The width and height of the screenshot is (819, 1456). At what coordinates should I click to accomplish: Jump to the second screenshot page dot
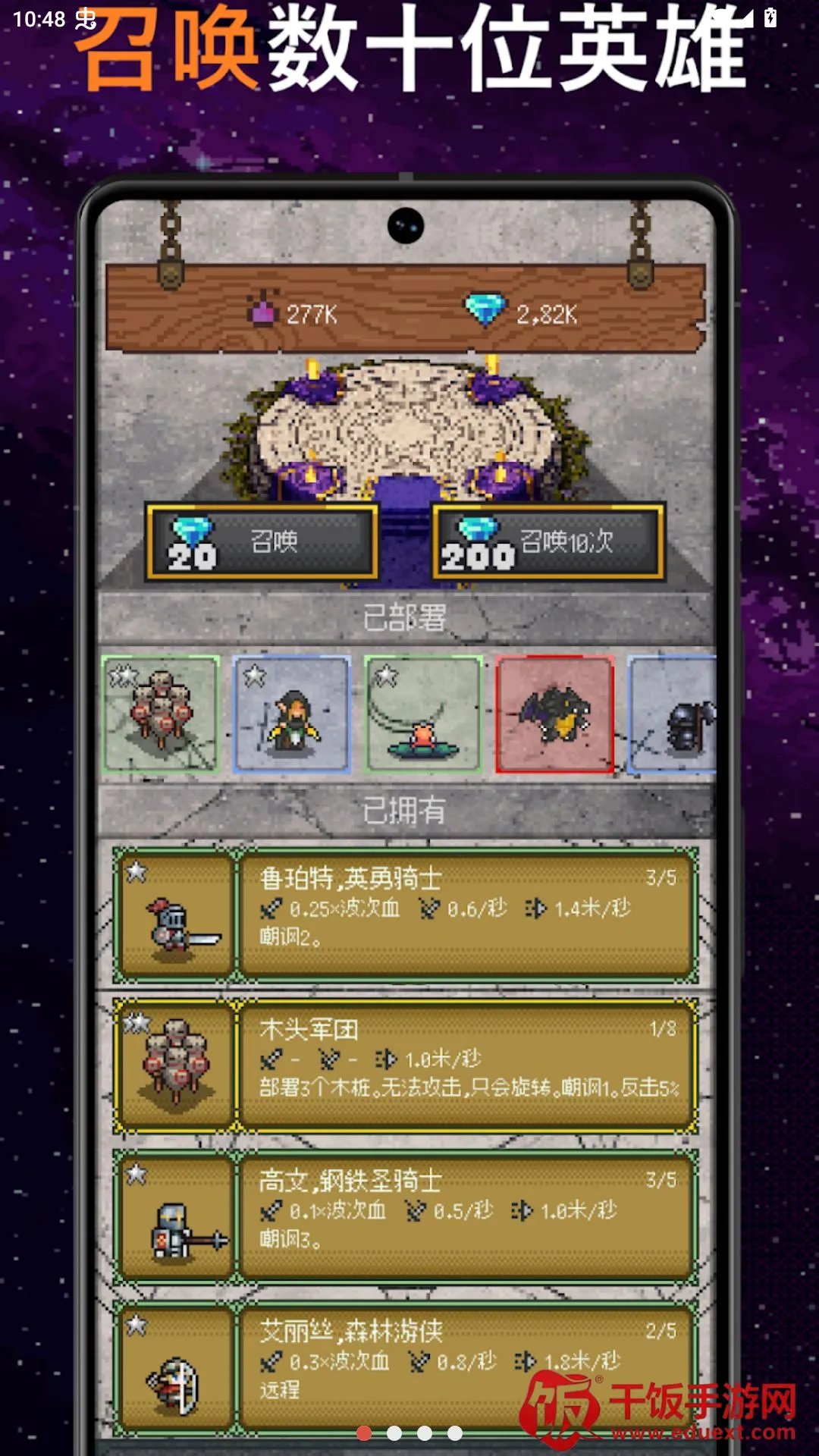(x=394, y=1432)
